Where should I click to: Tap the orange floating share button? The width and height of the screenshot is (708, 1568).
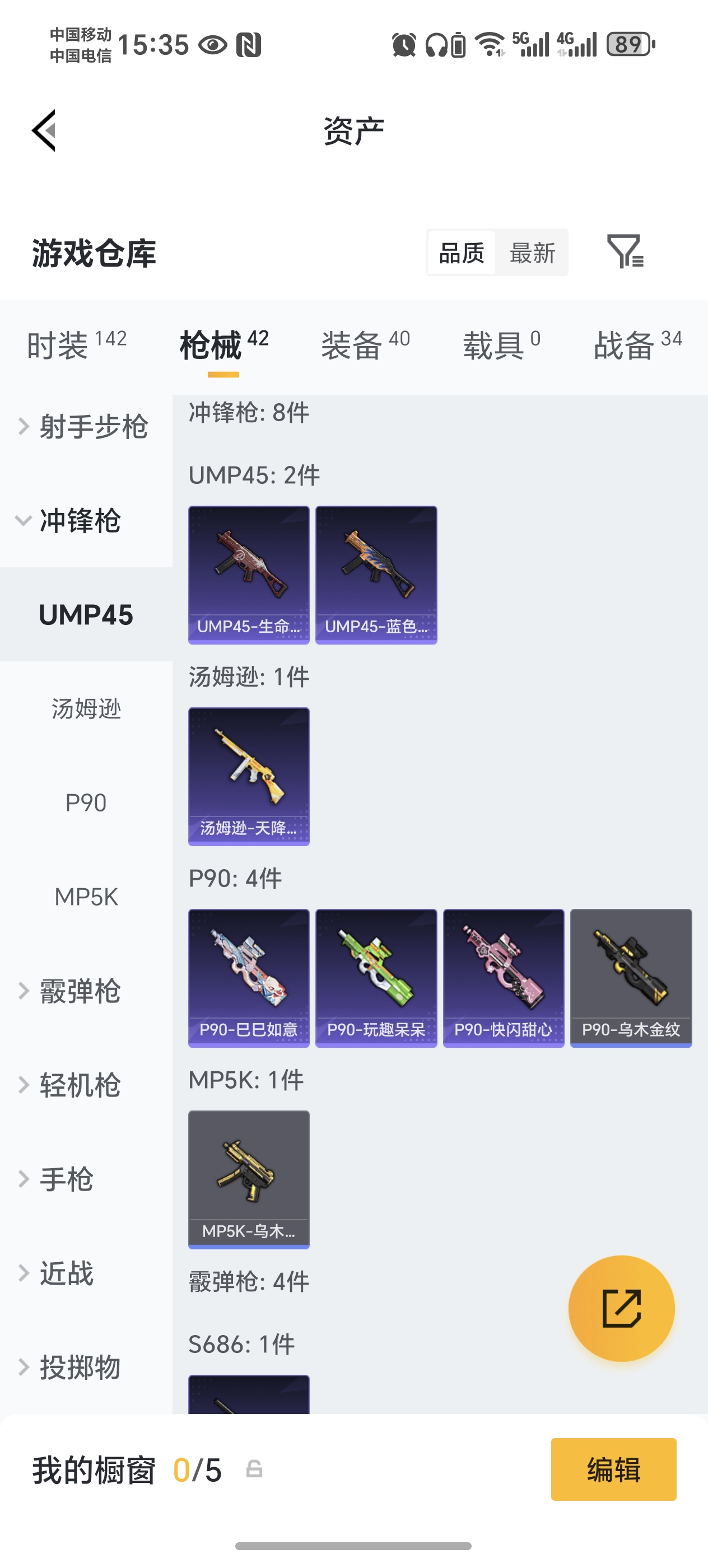(621, 1308)
